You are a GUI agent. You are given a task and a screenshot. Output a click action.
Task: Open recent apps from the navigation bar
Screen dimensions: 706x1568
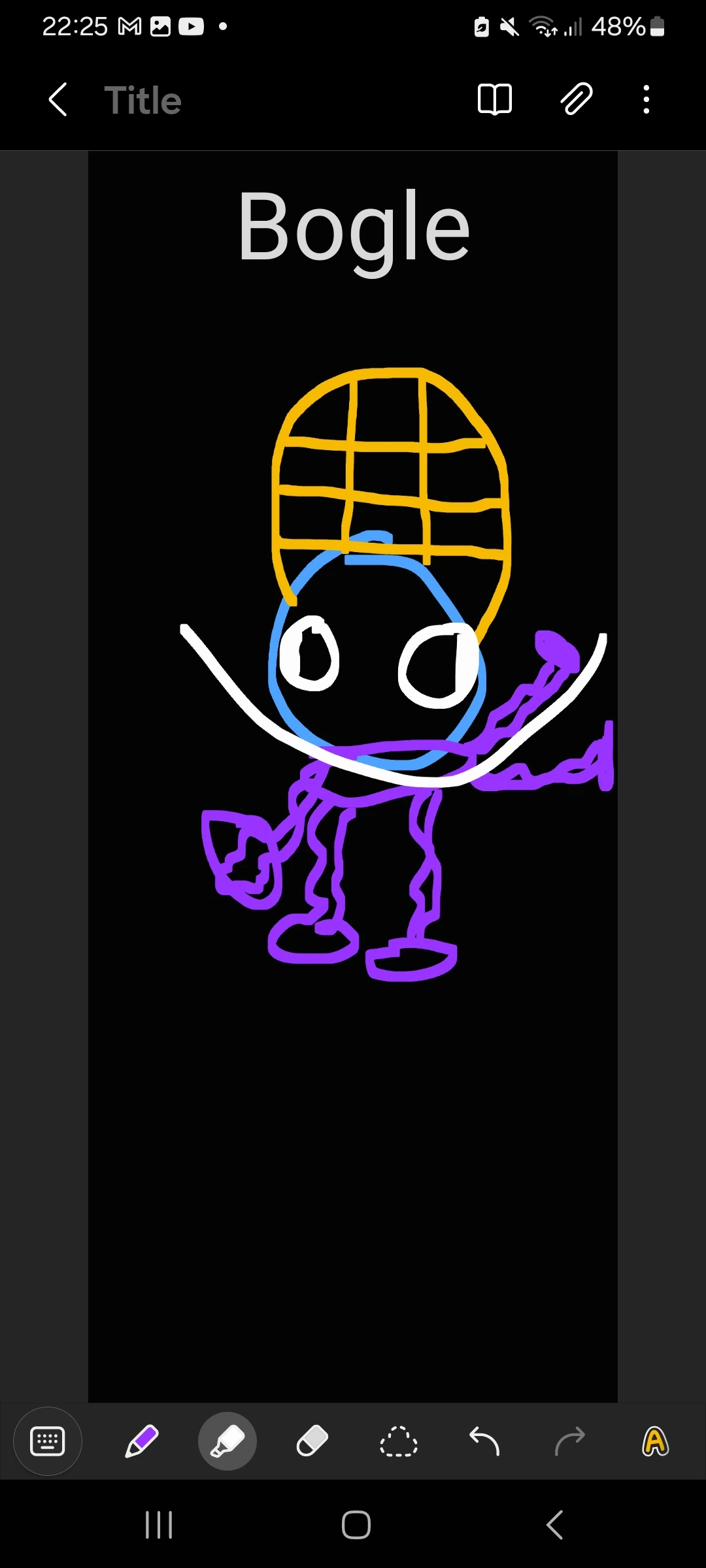tap(159, 1524)
